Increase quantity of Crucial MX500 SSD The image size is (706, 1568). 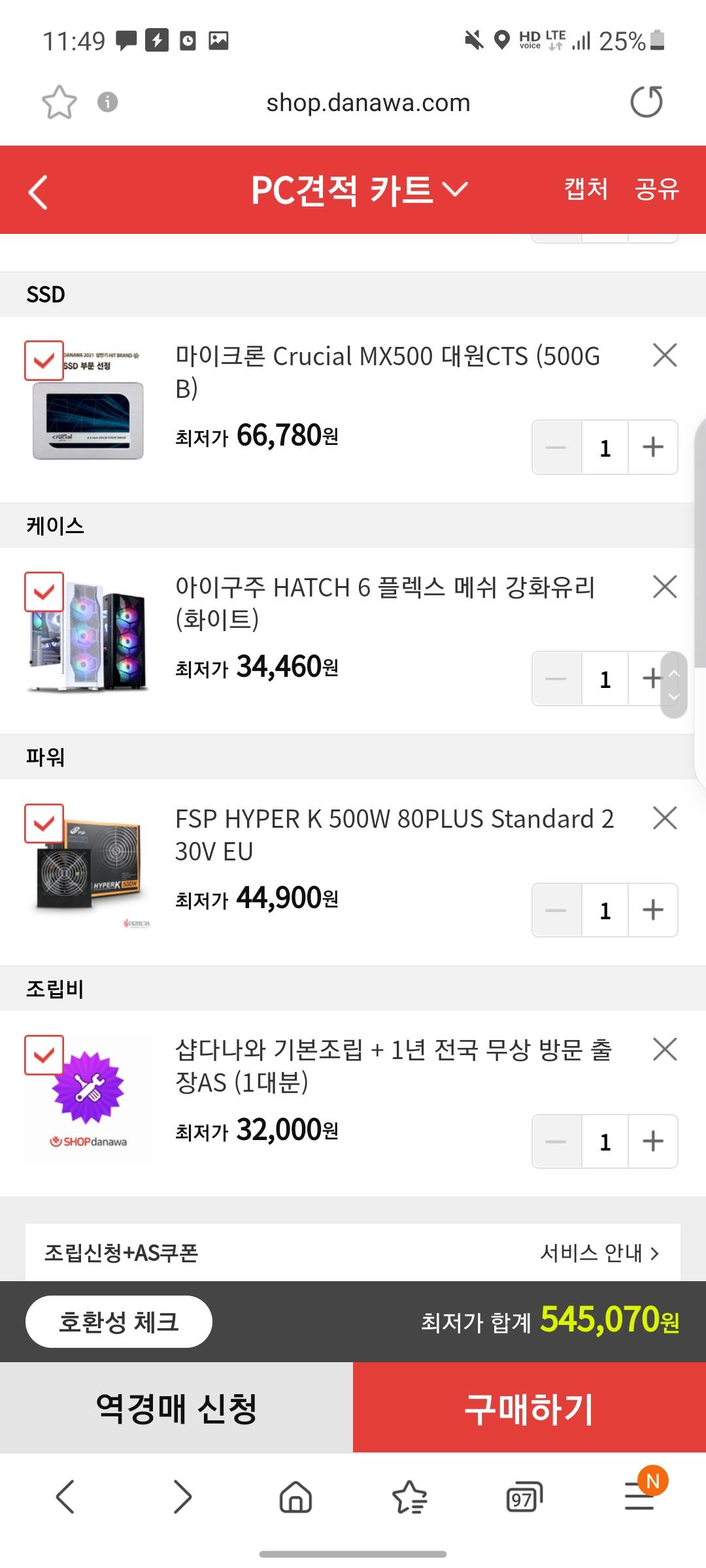652,448
